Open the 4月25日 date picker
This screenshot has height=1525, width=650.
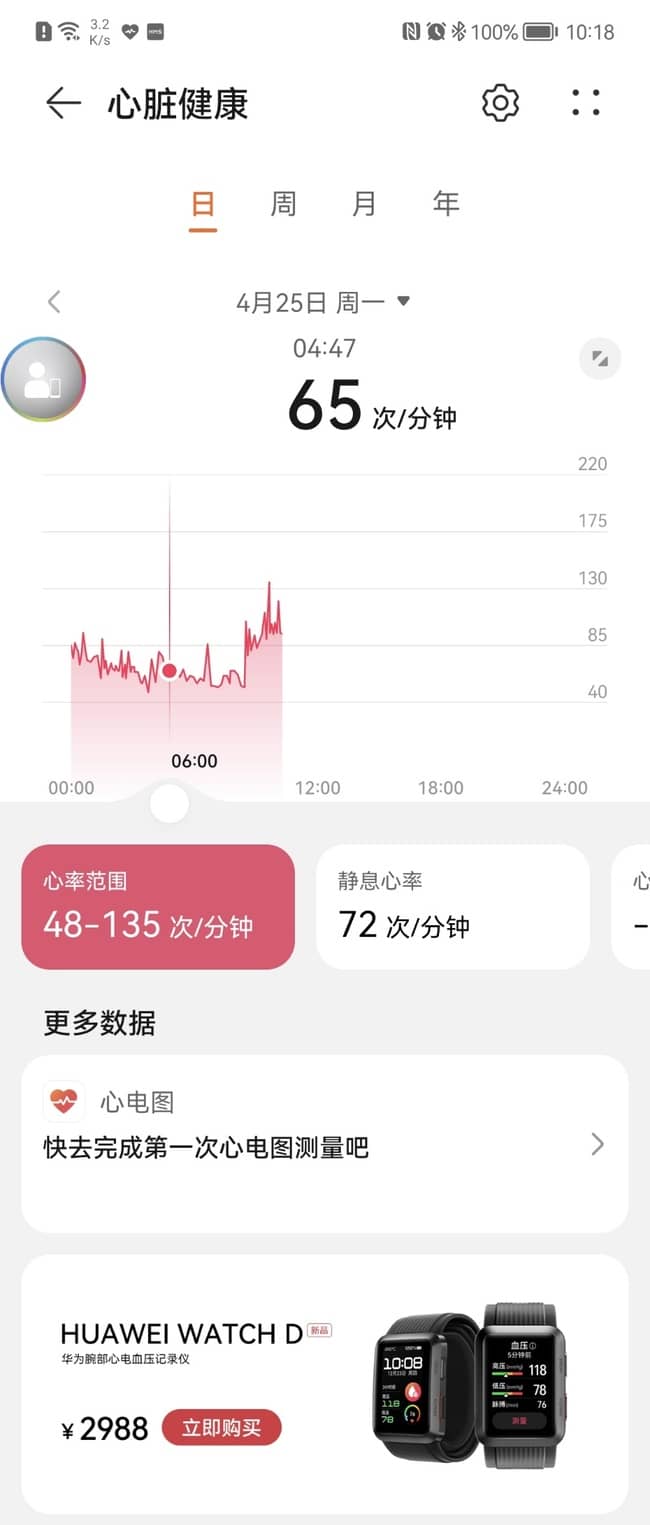tap(322, 302)
